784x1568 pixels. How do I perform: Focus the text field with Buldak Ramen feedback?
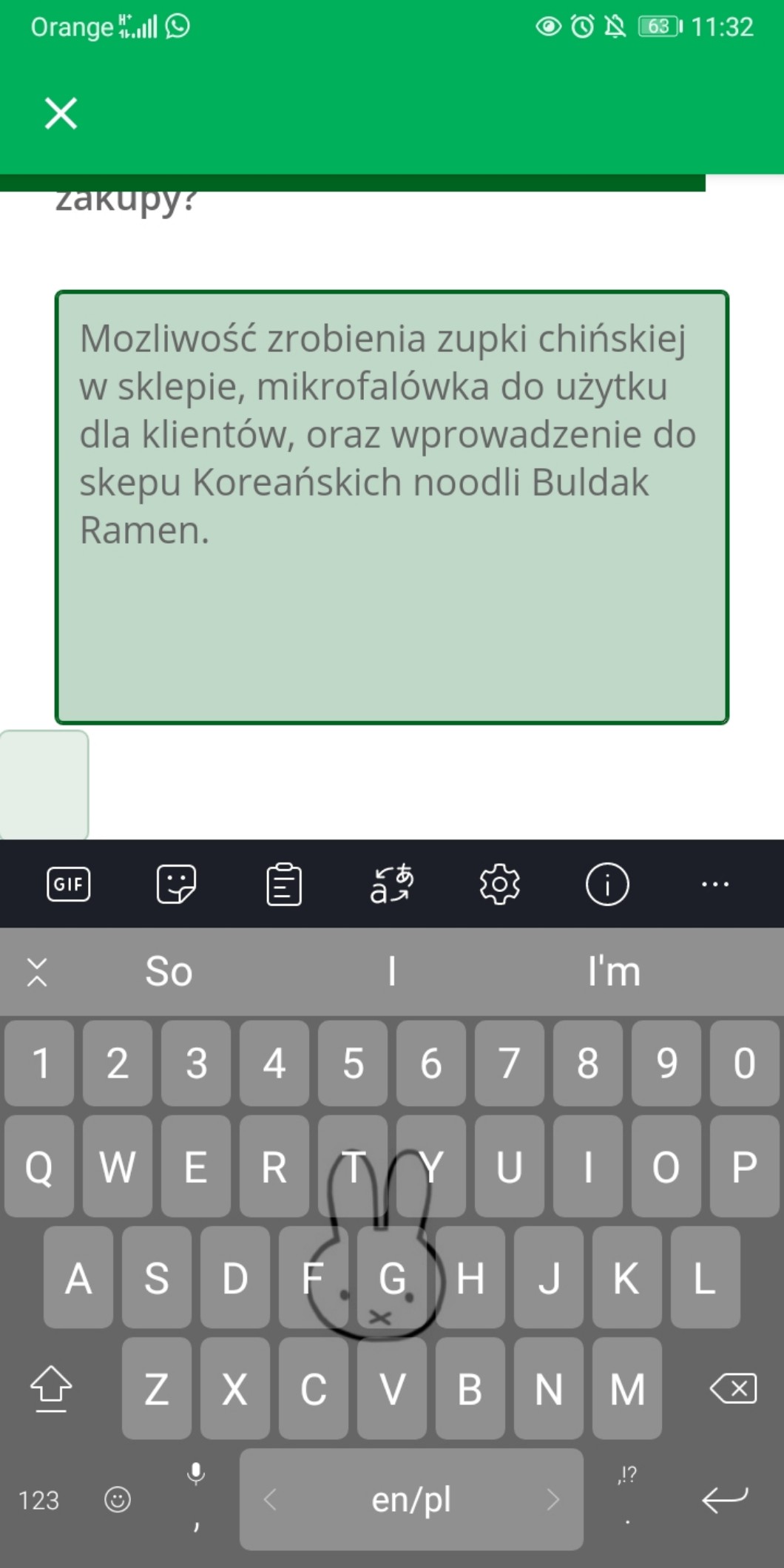point(391,507)
